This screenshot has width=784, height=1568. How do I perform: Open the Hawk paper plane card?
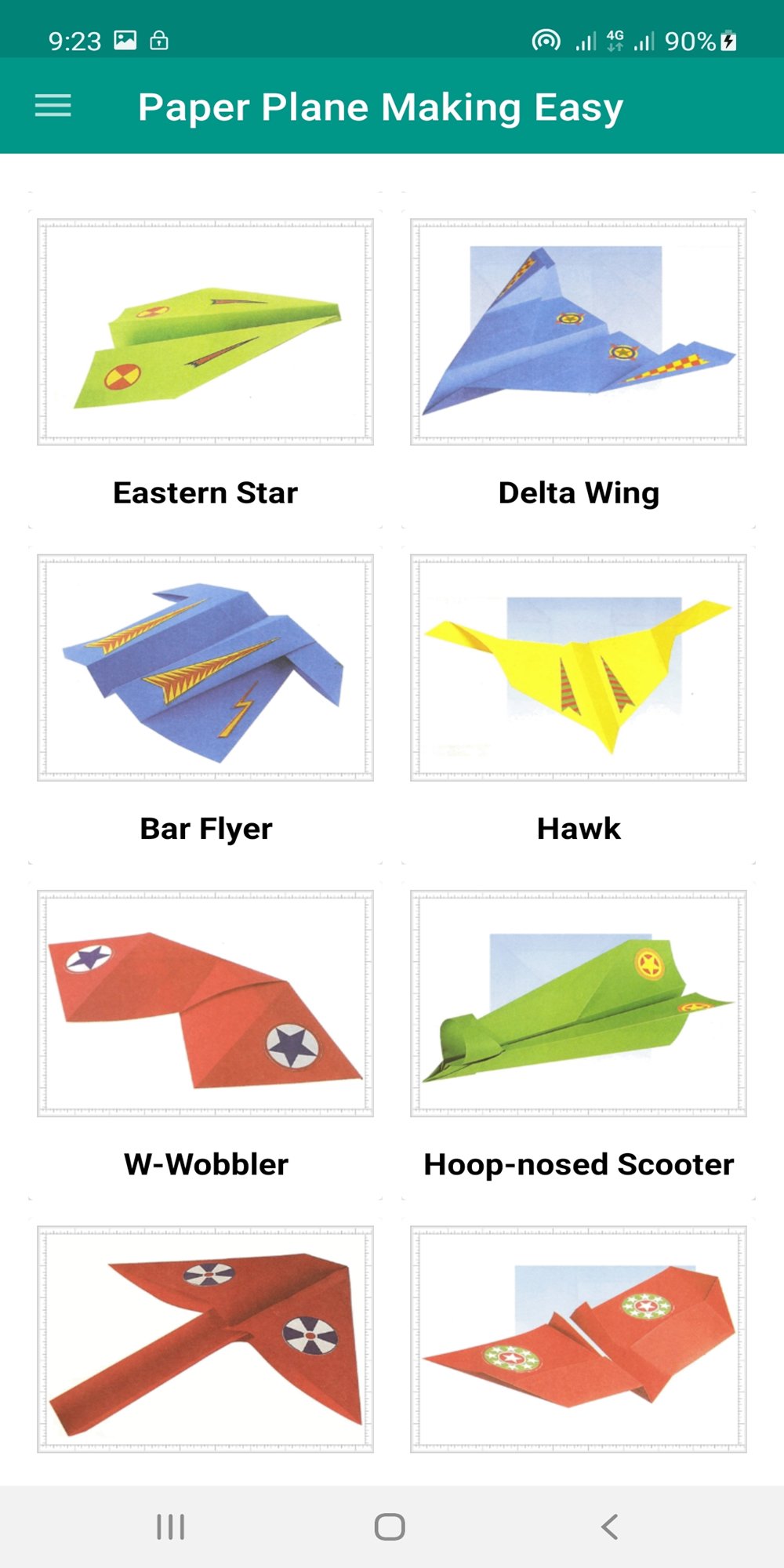point(579,695)
